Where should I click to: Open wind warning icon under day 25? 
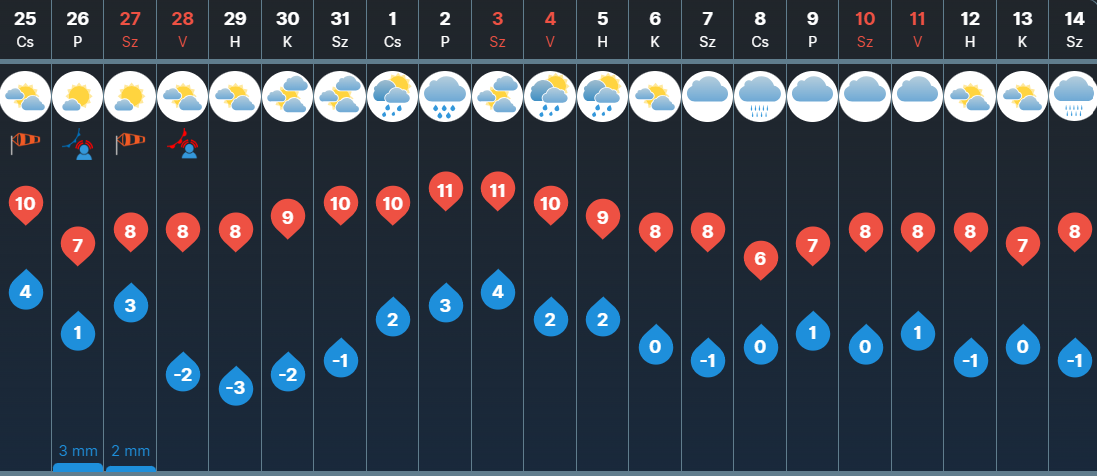coord(25,143)
